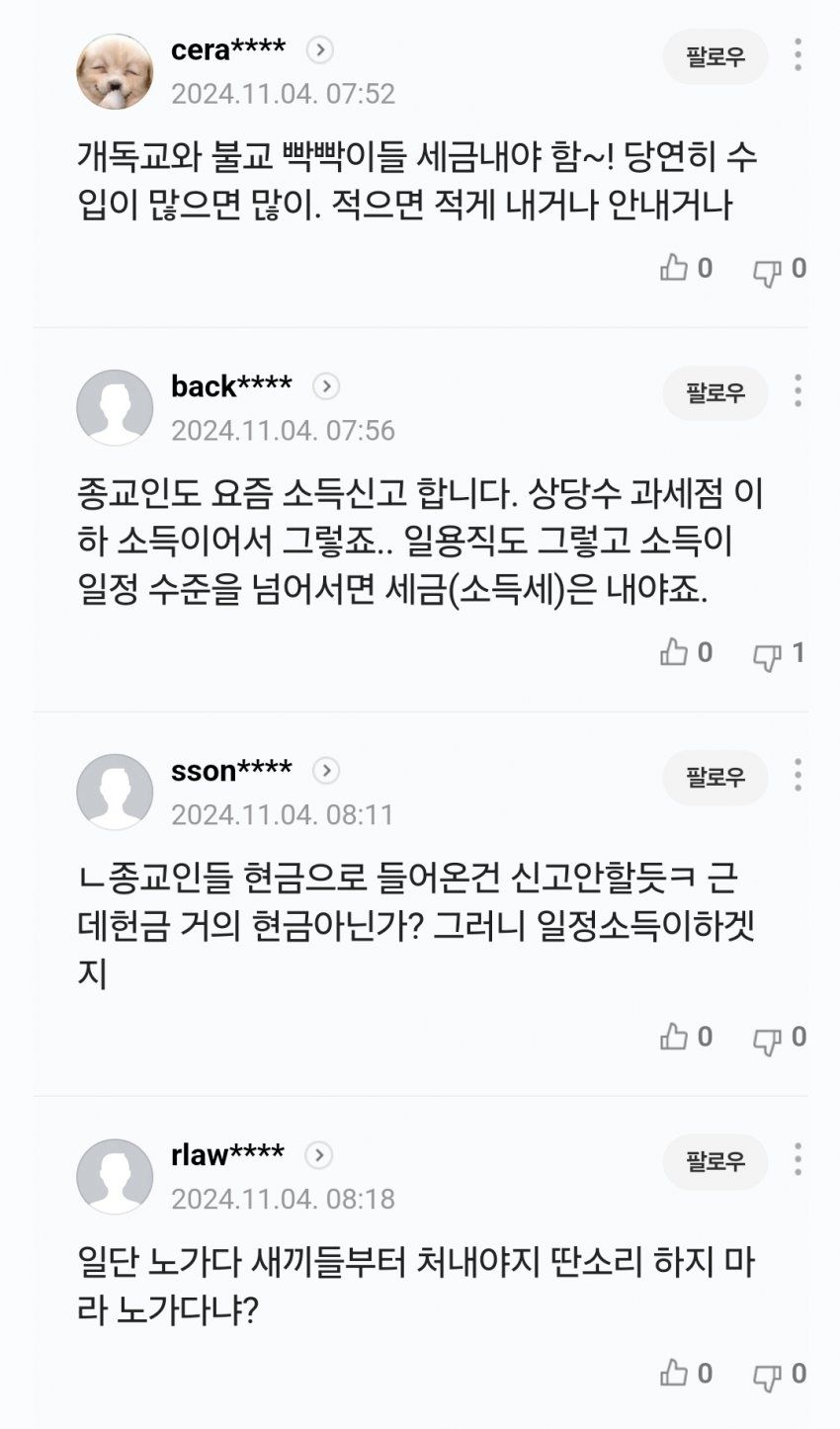Dislike cera****'s comment
Screen dimensions: 840x1429
768,270
